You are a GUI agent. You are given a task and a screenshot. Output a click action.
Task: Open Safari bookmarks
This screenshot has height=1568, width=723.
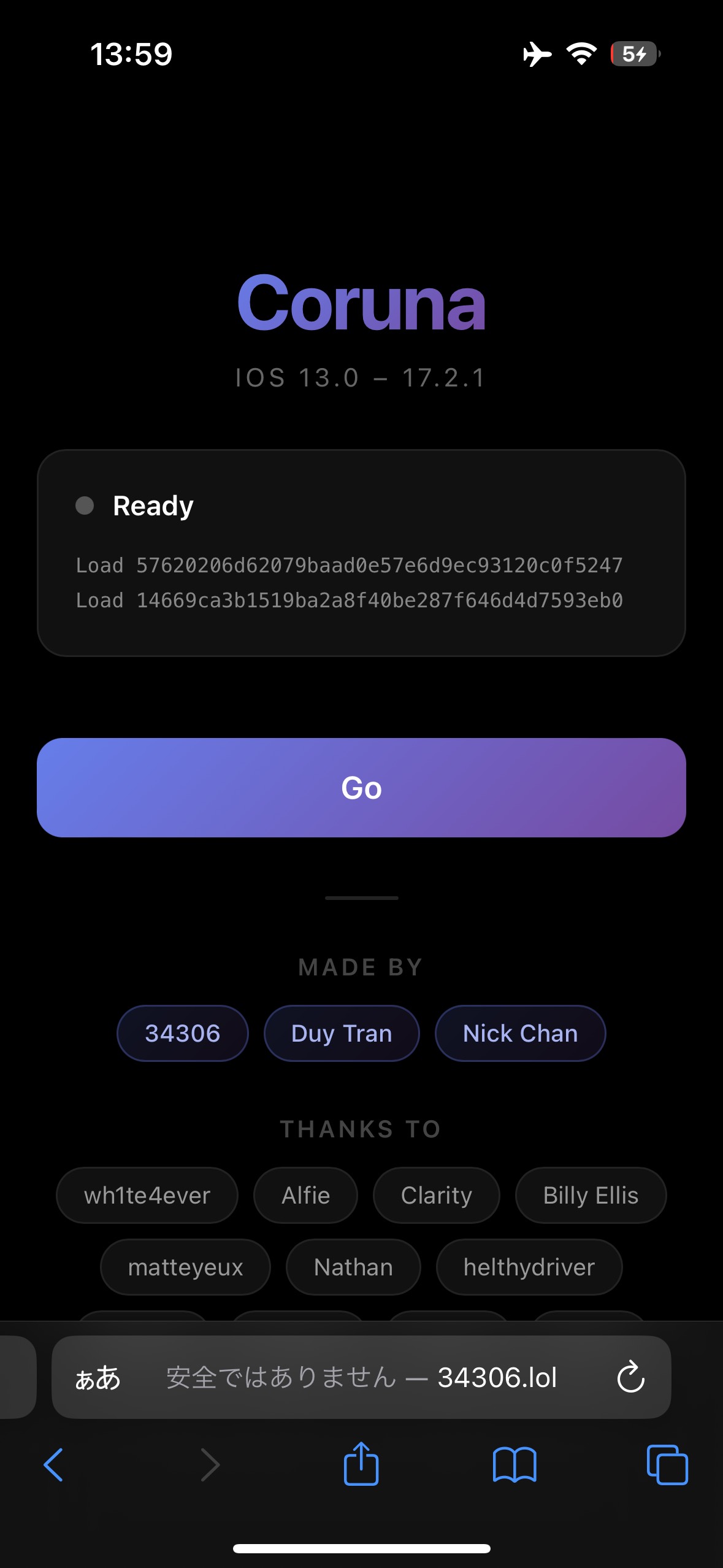(515, 1465)
